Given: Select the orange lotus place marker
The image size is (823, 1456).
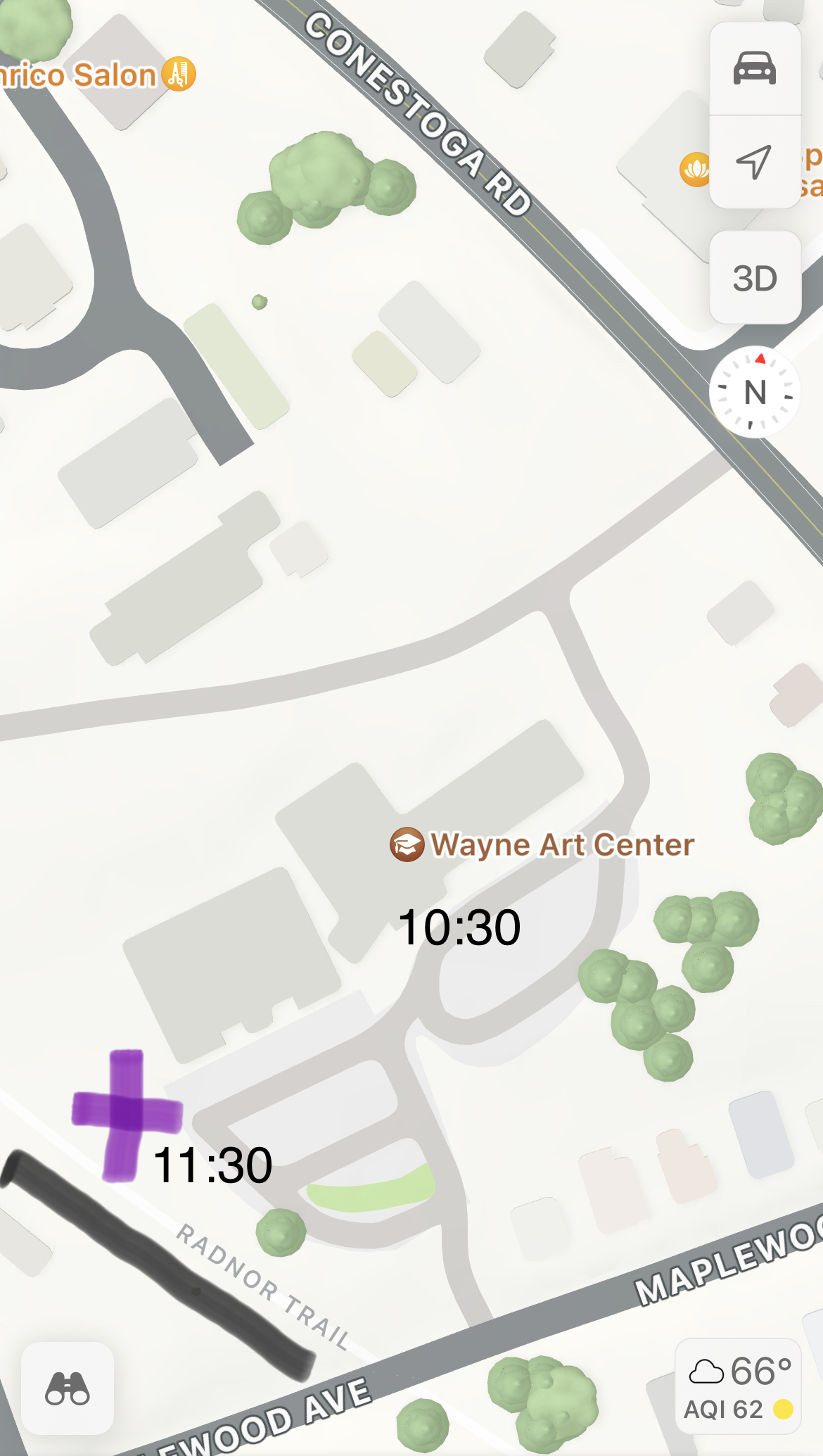Looking at the screenshot, I should click(696, 170).
